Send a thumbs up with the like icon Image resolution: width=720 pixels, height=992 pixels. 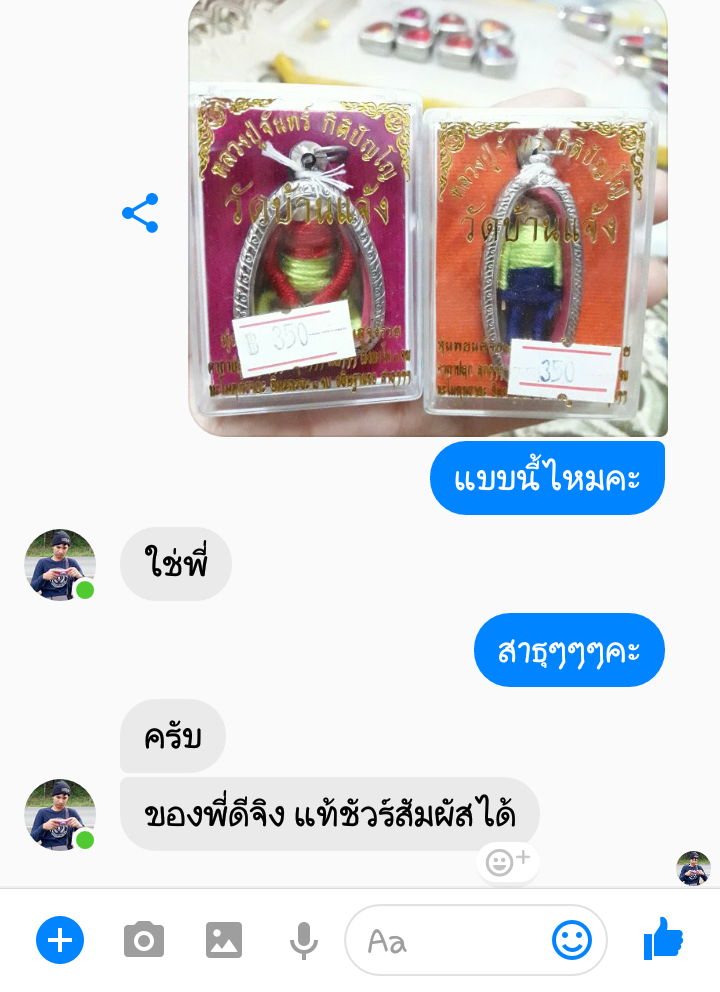662,940
